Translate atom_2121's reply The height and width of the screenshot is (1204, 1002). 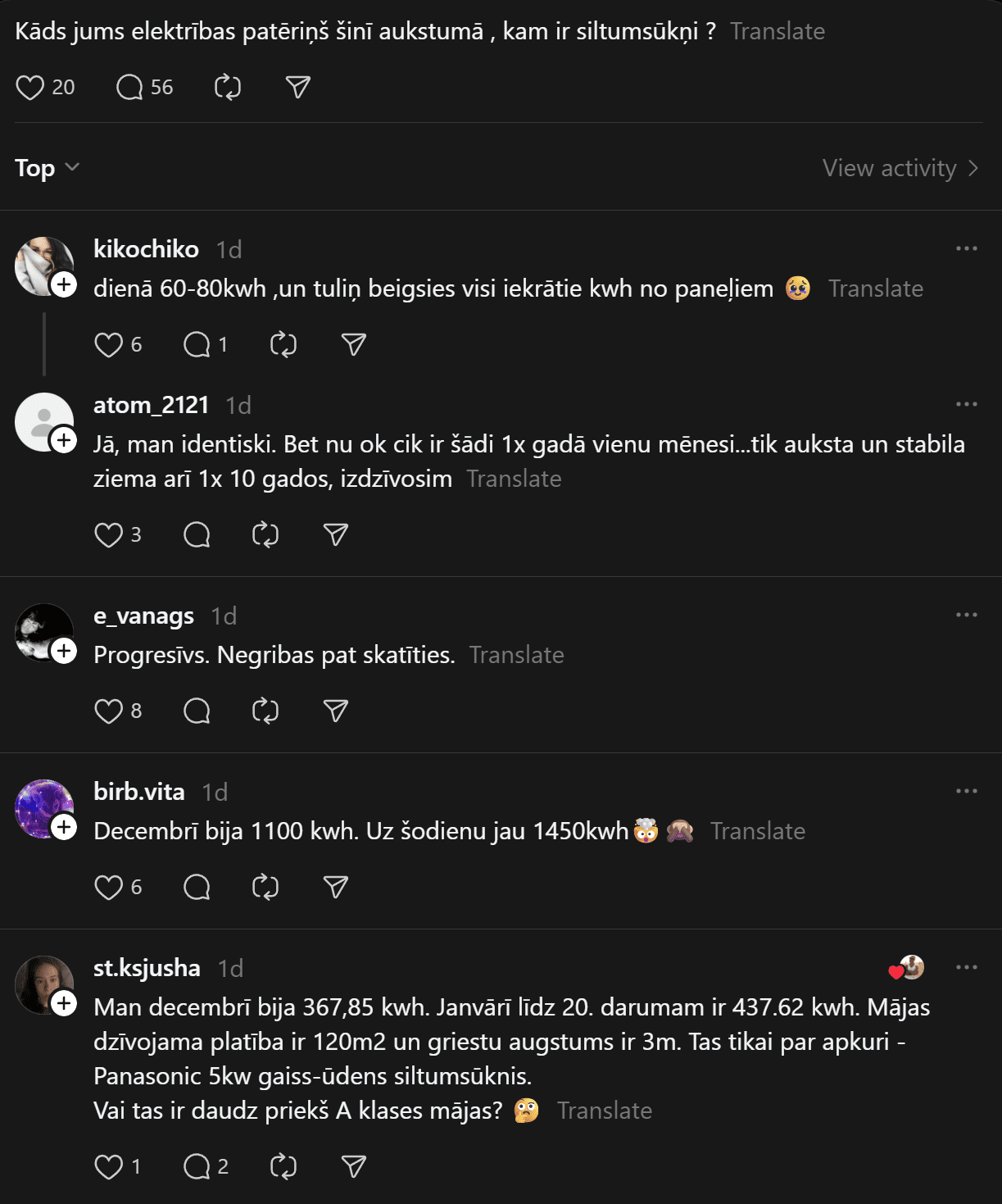pos(514,479)
